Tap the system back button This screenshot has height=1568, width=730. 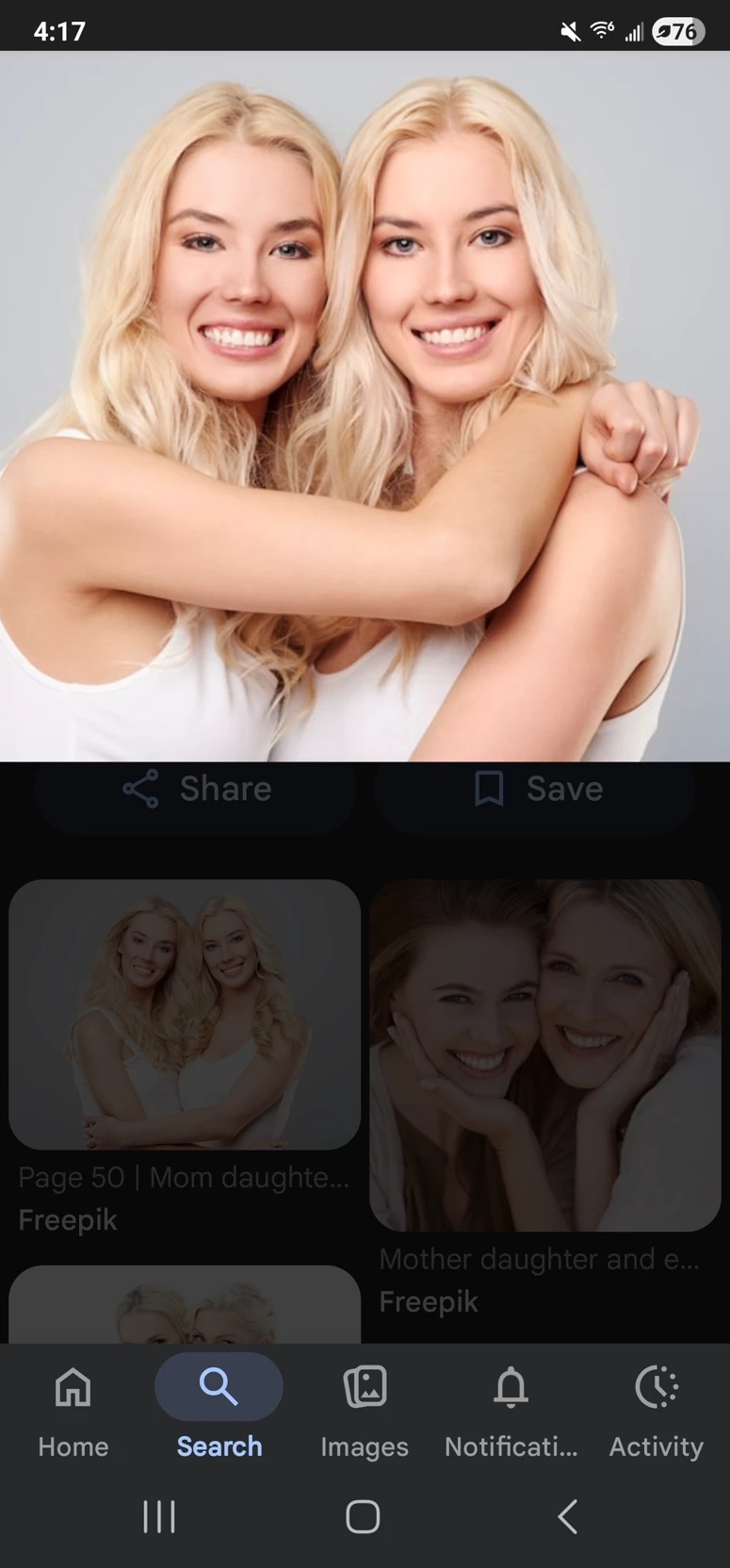tap(567, 1517)
